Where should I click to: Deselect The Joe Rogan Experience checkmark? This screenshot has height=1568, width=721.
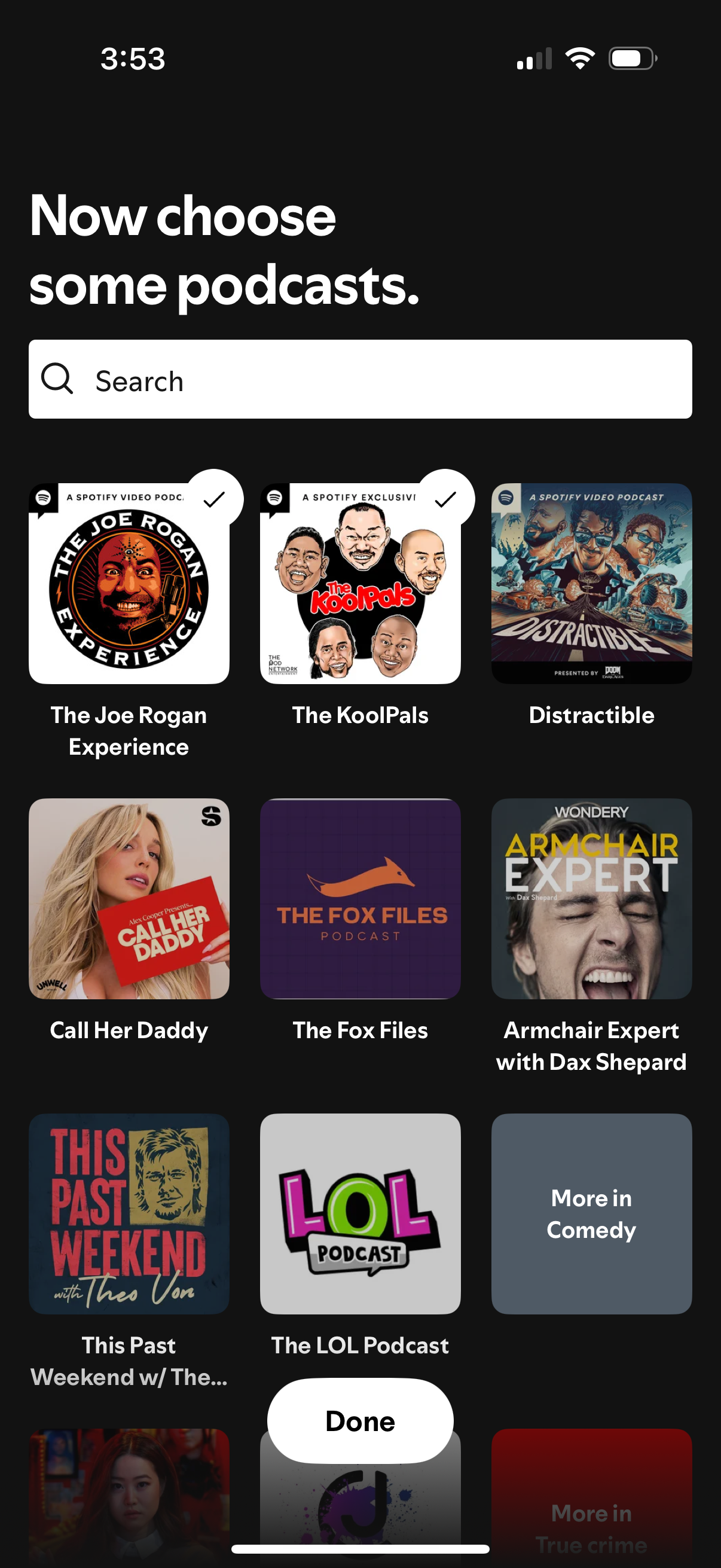click(214, 499)
